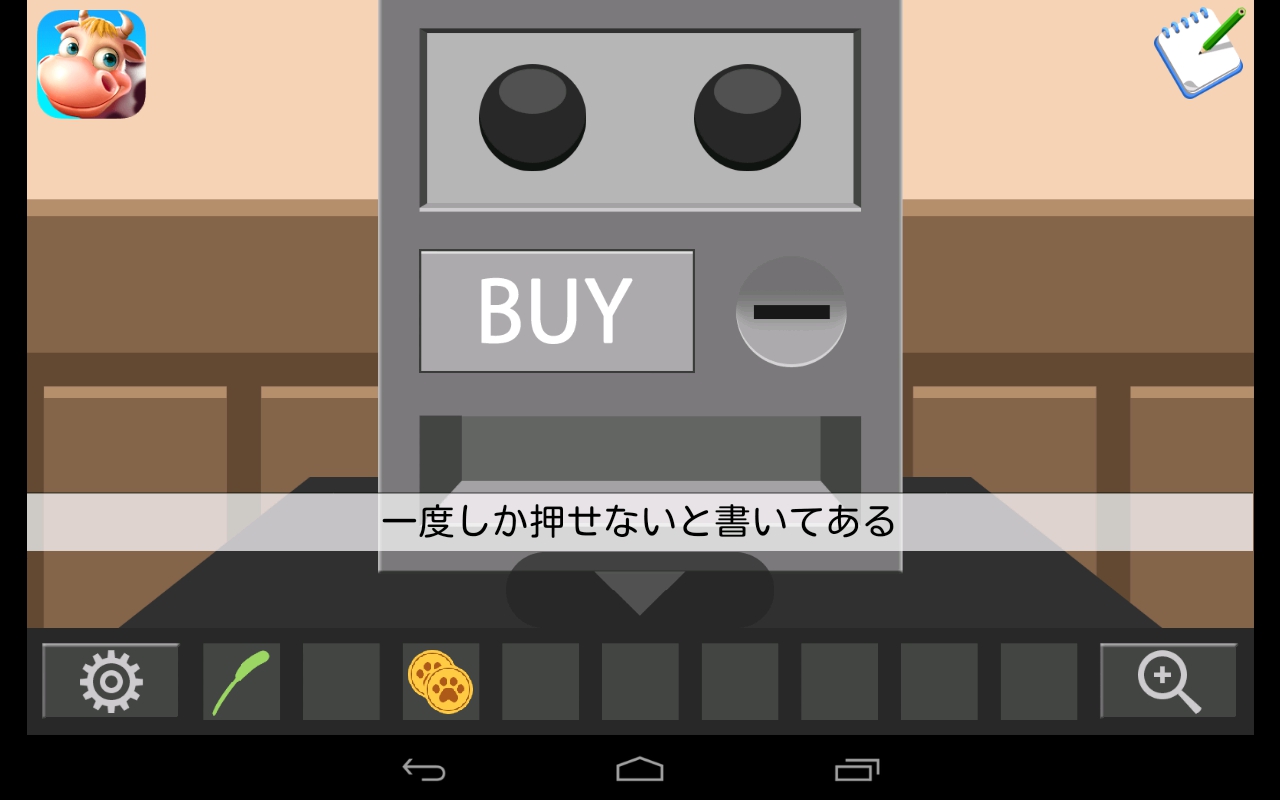
Task: Go back using the down arrow
Action: pyautogui.click(x=640, y=592)
